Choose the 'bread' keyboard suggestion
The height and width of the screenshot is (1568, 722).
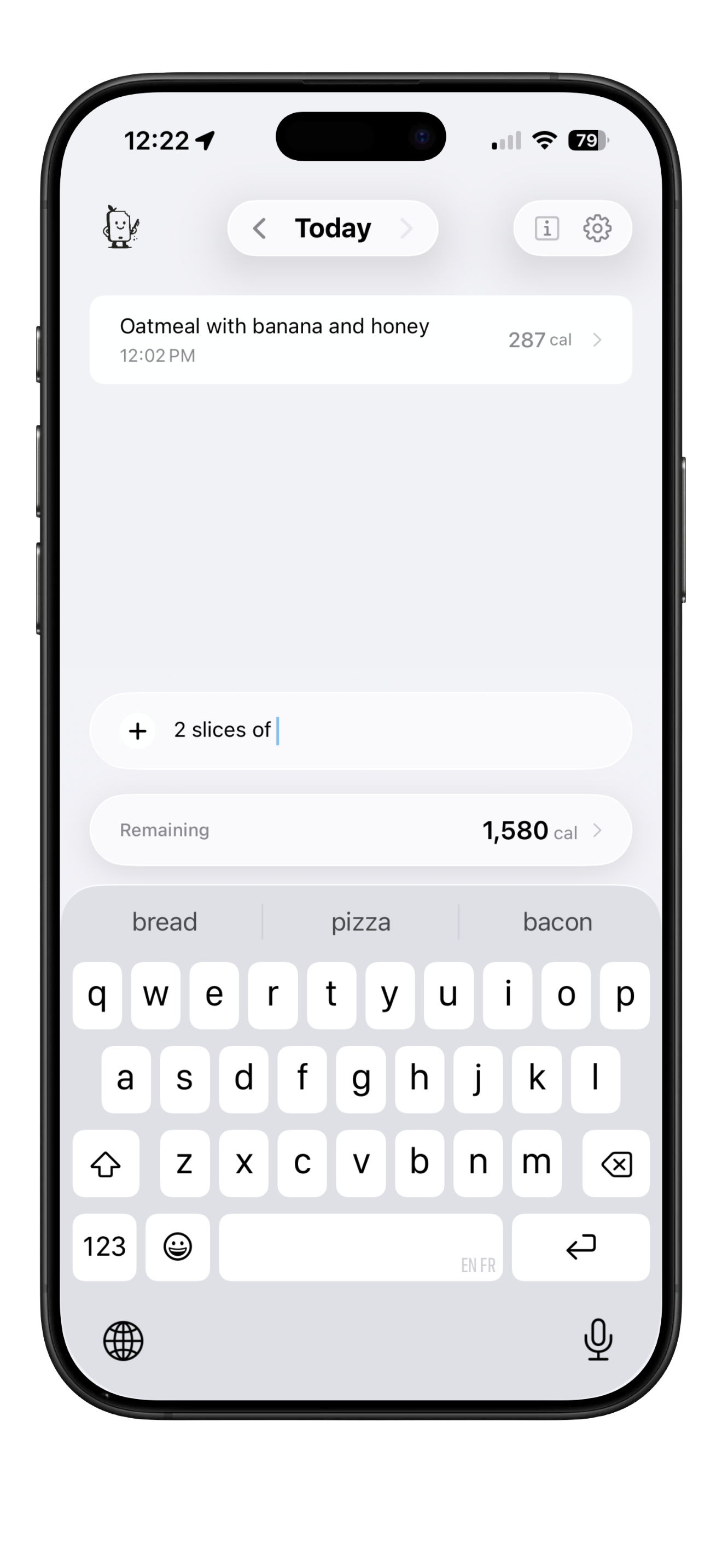(x=165, y=922)
